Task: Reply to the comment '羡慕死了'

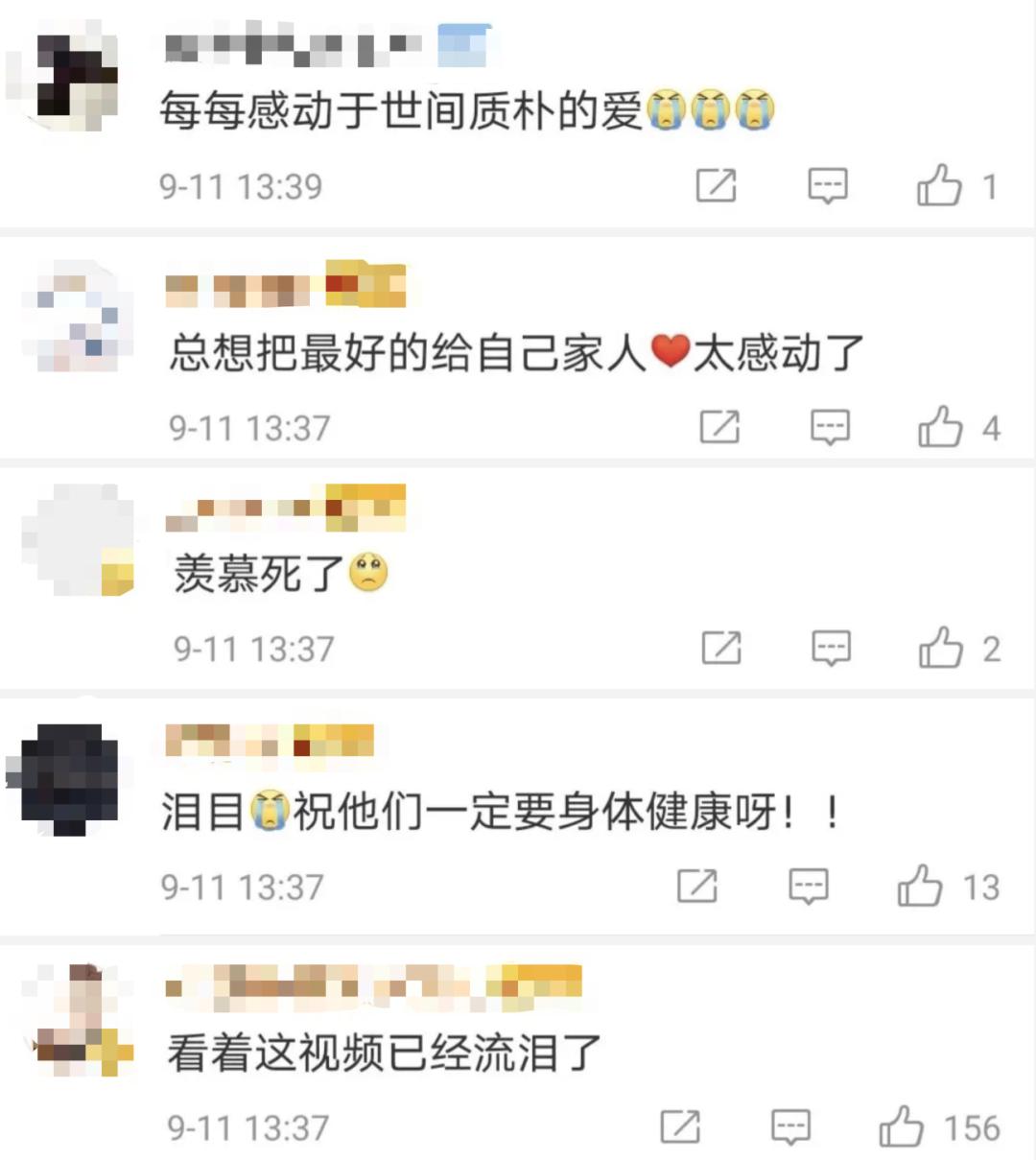Action: [x=832, y=648]
